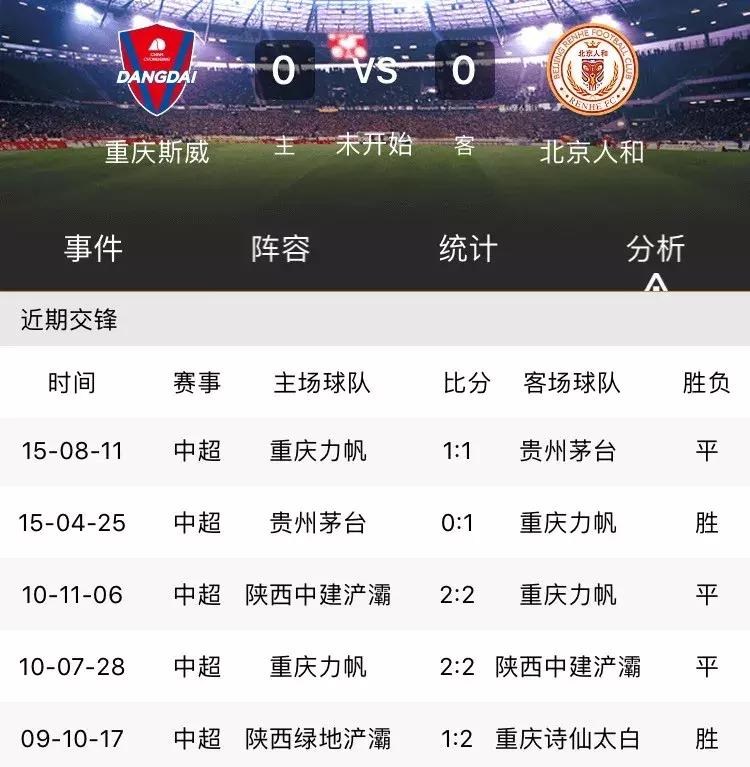750x767 pixels.
Task: Open the 北京人和 team logo
Action: click(592, 70)
